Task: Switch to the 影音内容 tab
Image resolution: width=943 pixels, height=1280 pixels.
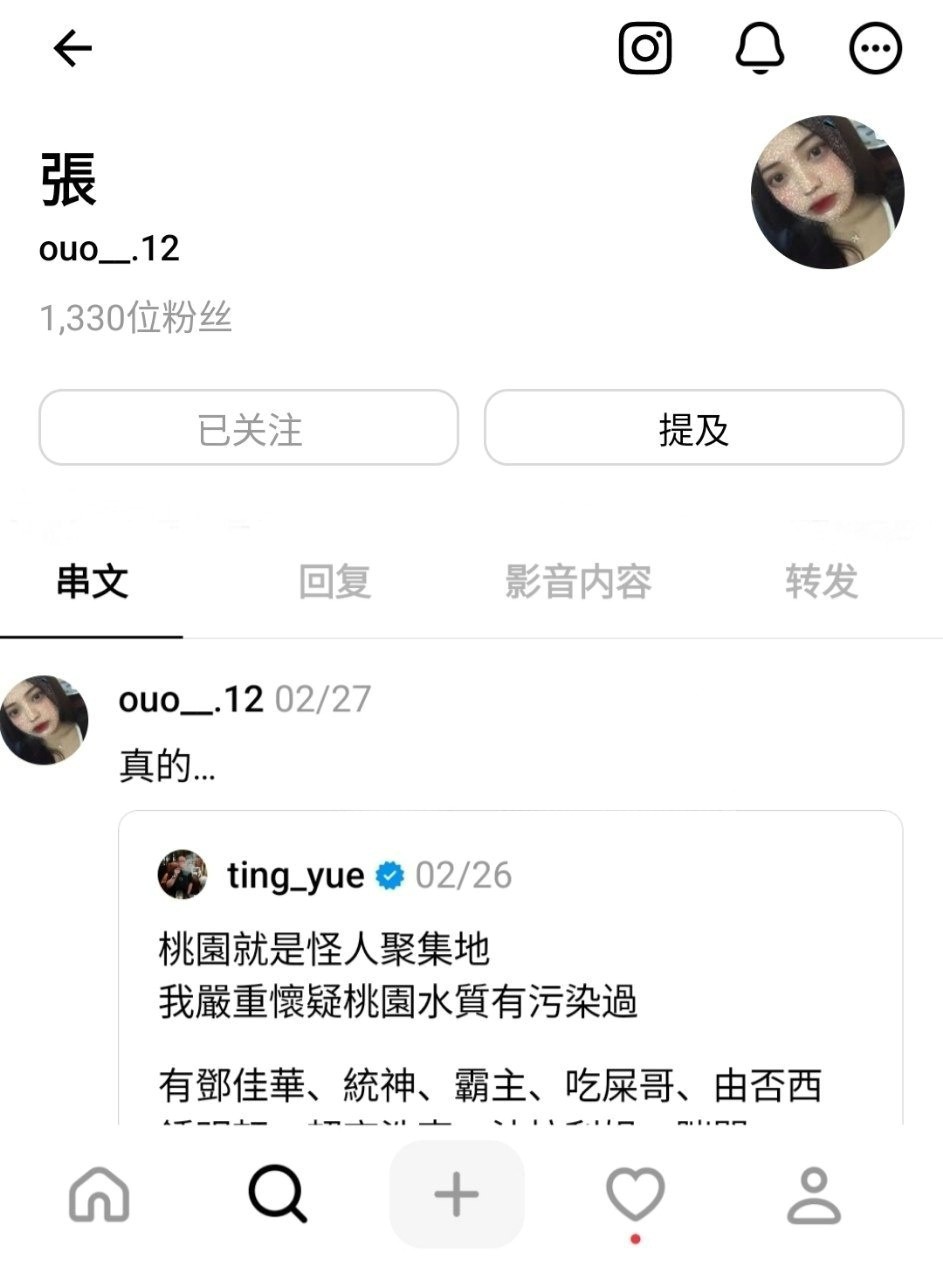Action: [578, 581]
